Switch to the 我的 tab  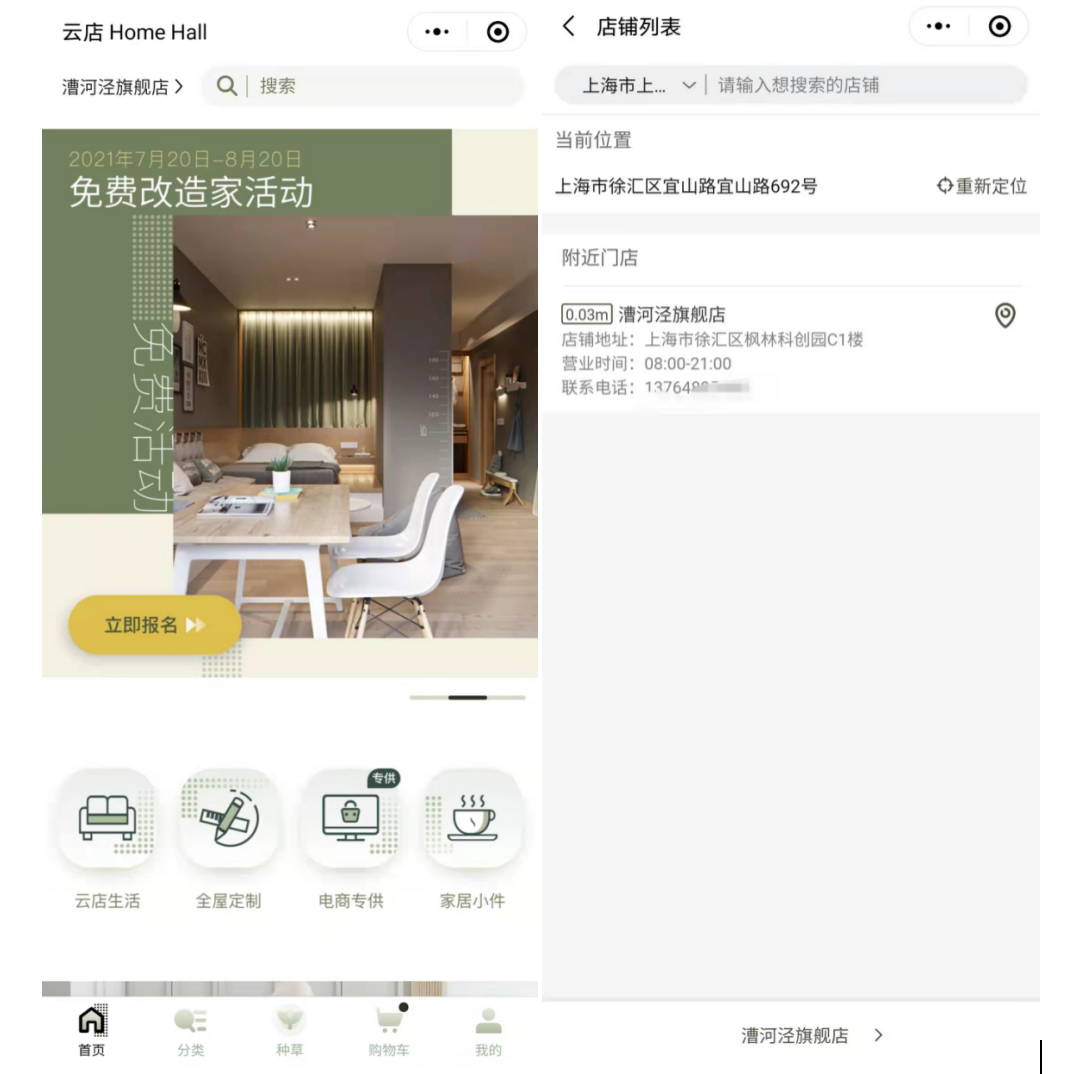pyautogui.click(x=488, y=1031)
